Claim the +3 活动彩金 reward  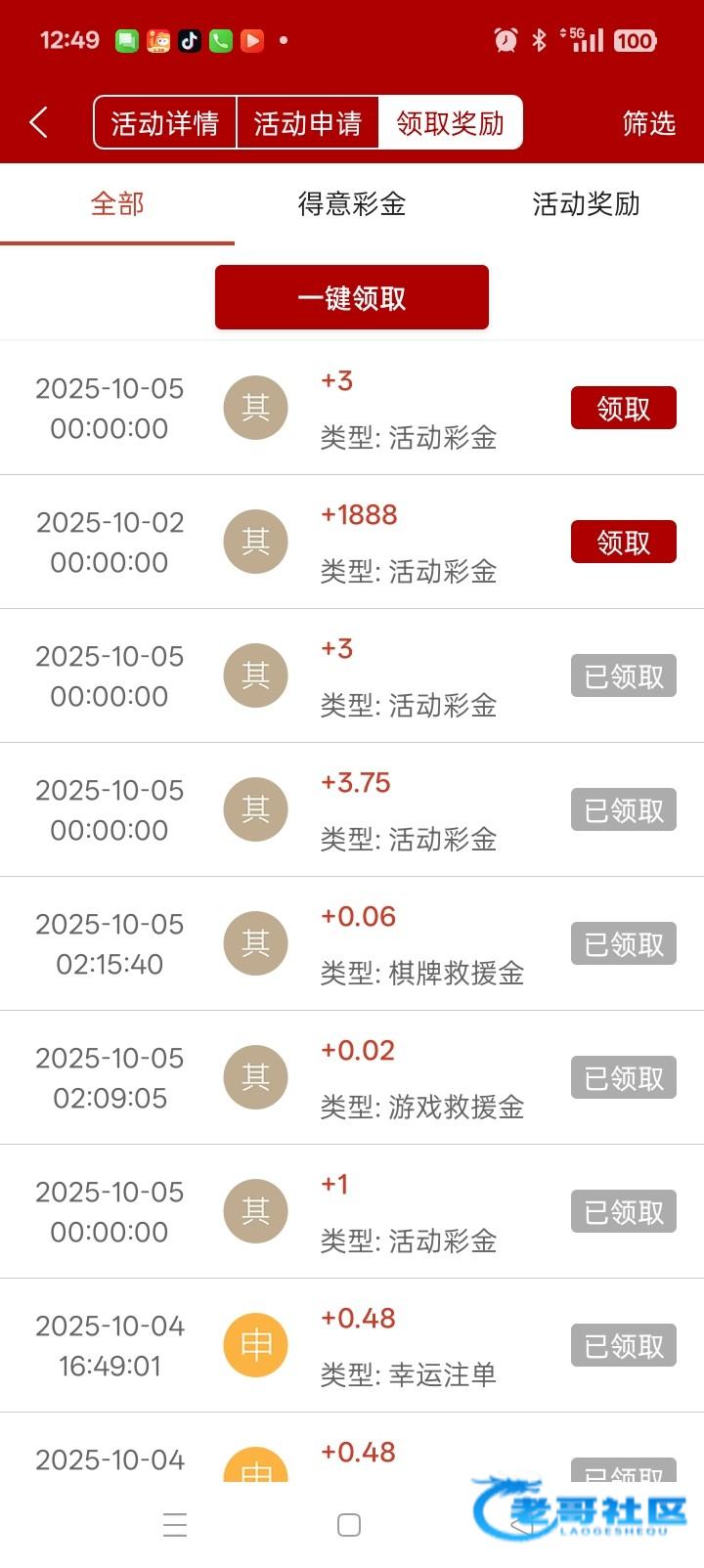623,409
